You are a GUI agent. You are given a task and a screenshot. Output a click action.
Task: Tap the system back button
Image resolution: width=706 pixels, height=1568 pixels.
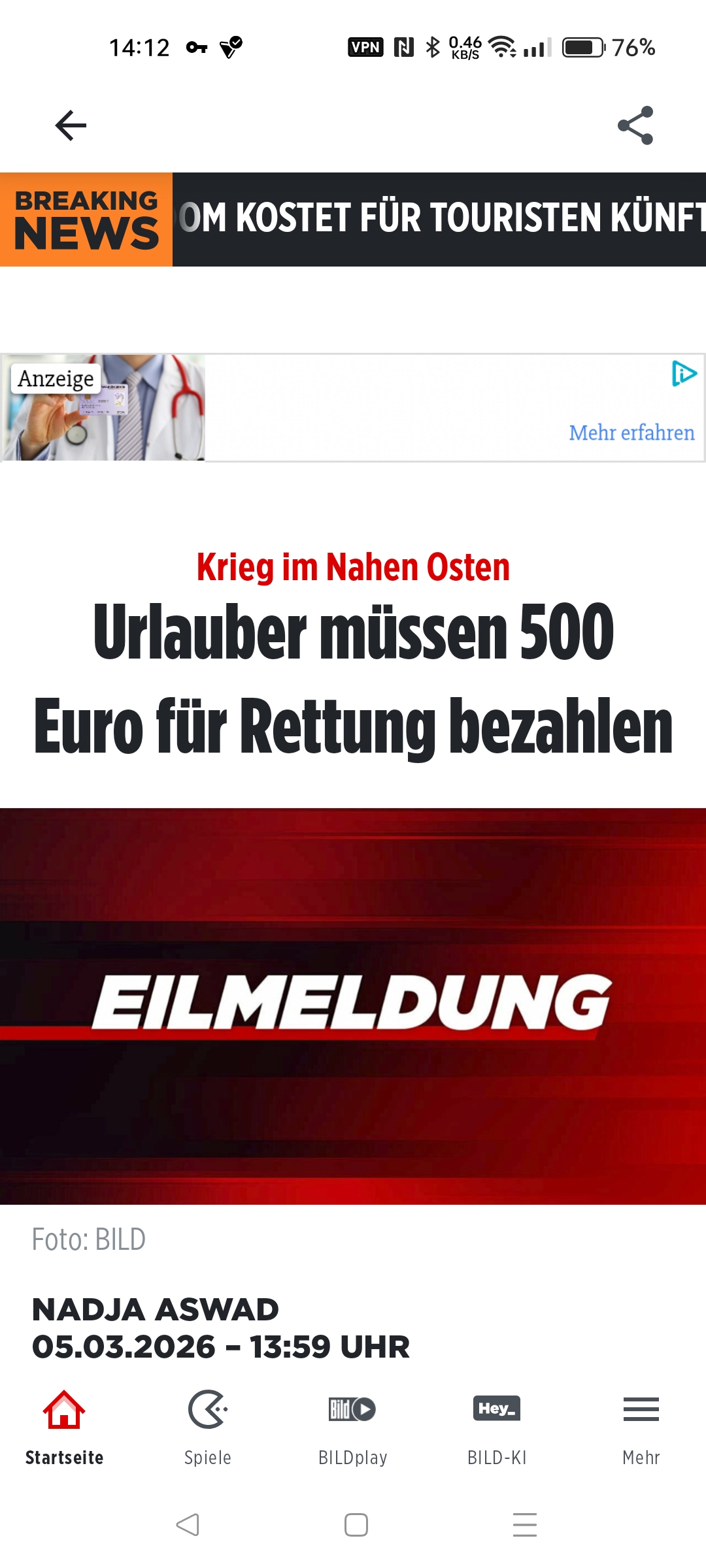pyautogui.click(x=188, y=1525)
